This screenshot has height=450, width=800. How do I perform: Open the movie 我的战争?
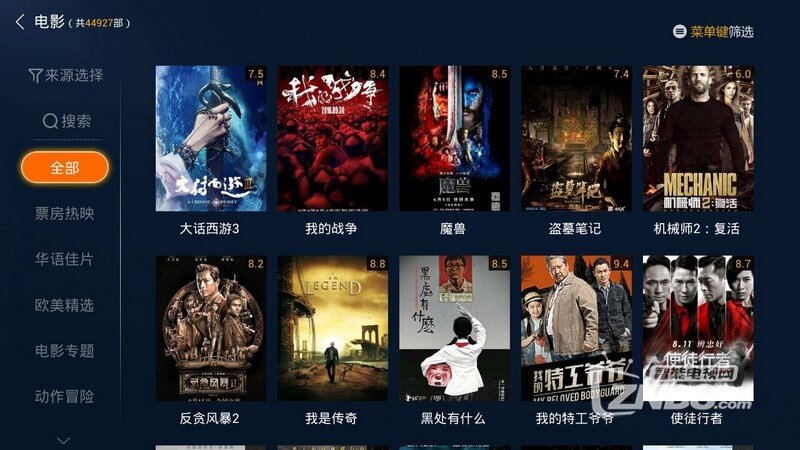point(332,139)
